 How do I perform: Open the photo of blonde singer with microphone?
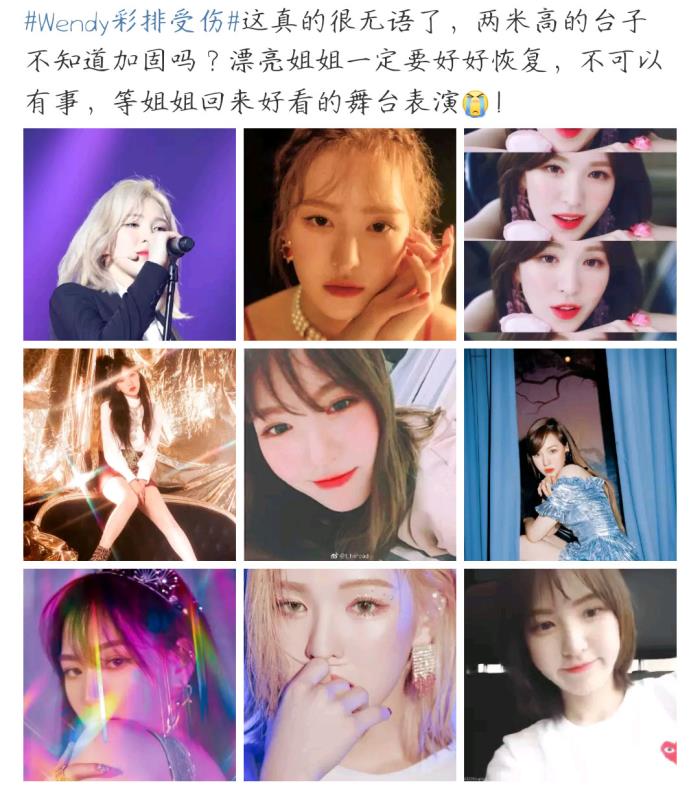[130, 234]
